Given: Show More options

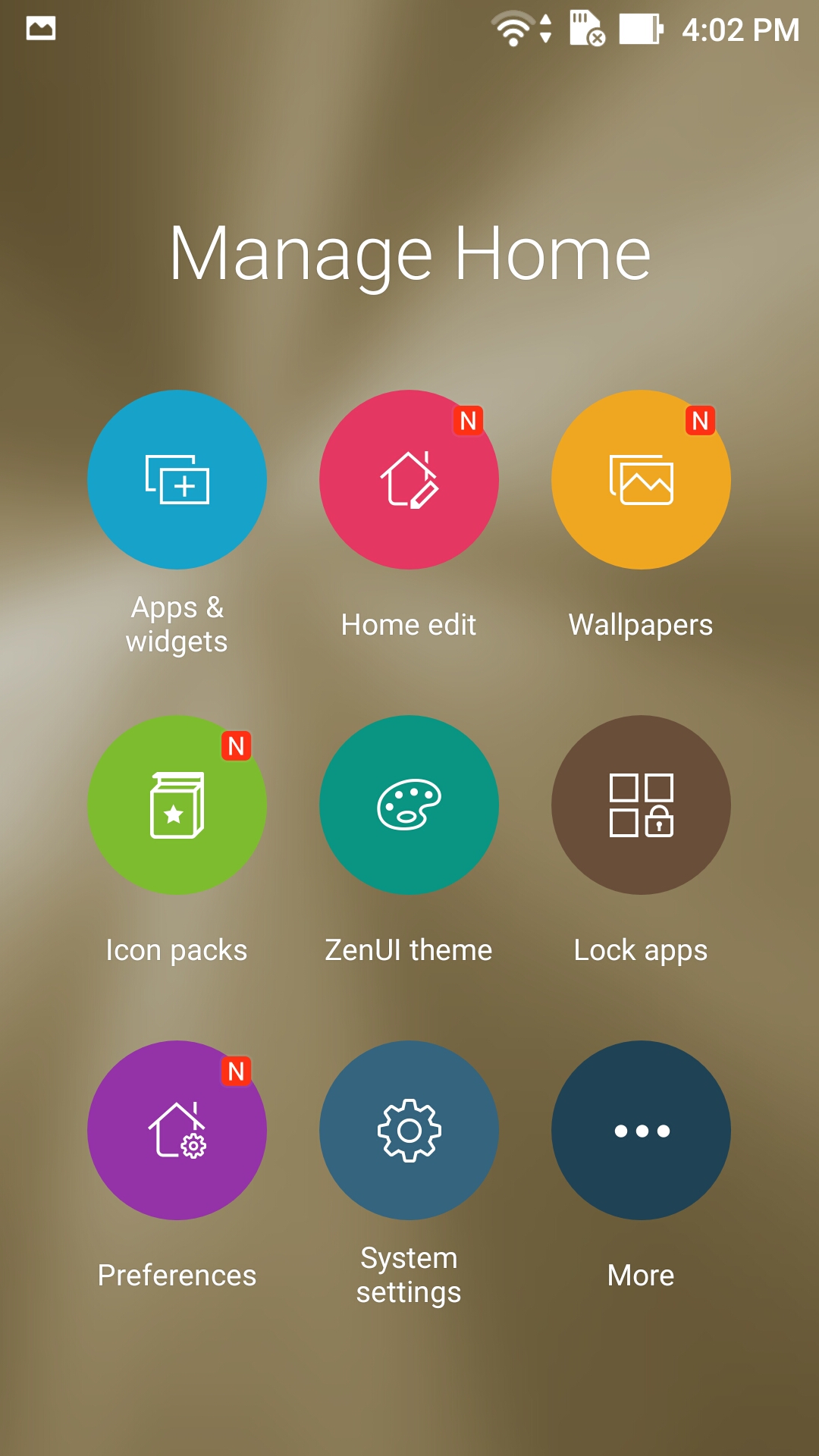Looking at the screenshot, I should 641,1131.
